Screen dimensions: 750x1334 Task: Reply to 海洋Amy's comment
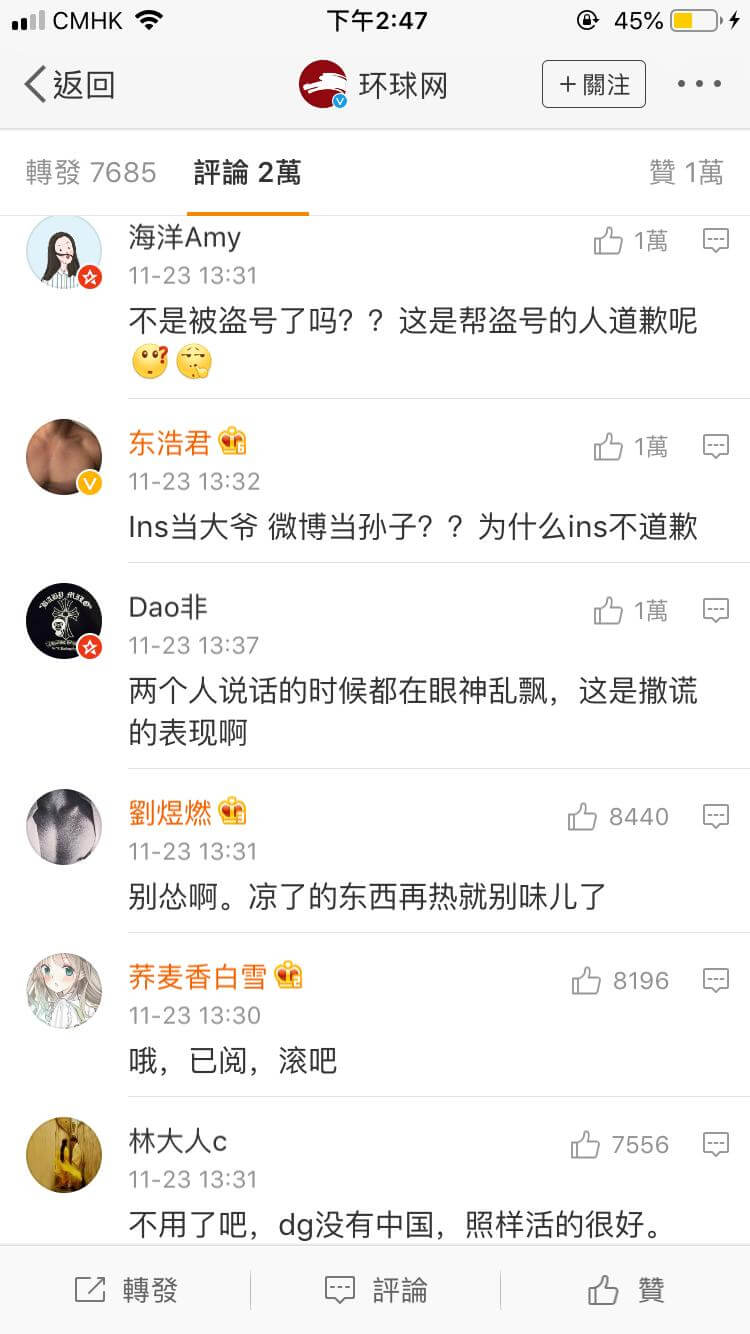[x=715, y=241]
